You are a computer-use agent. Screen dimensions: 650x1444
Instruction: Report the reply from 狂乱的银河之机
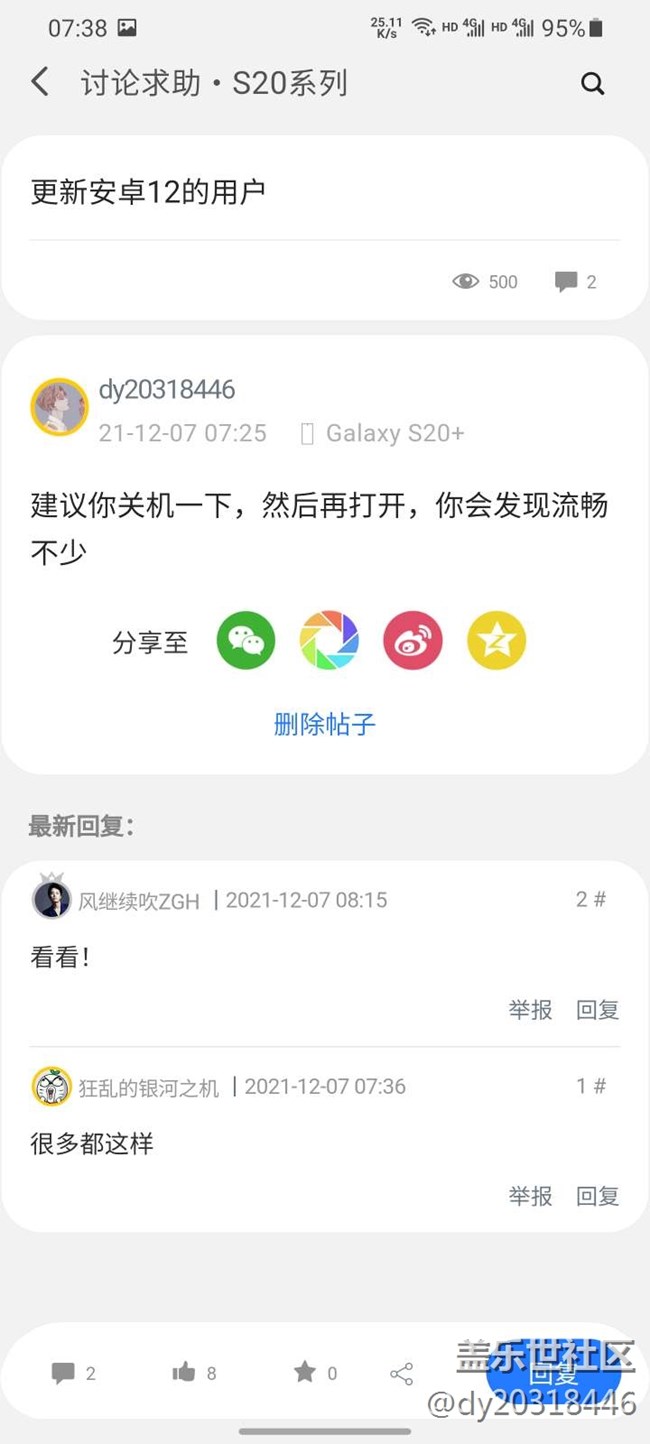[530, 1196]
